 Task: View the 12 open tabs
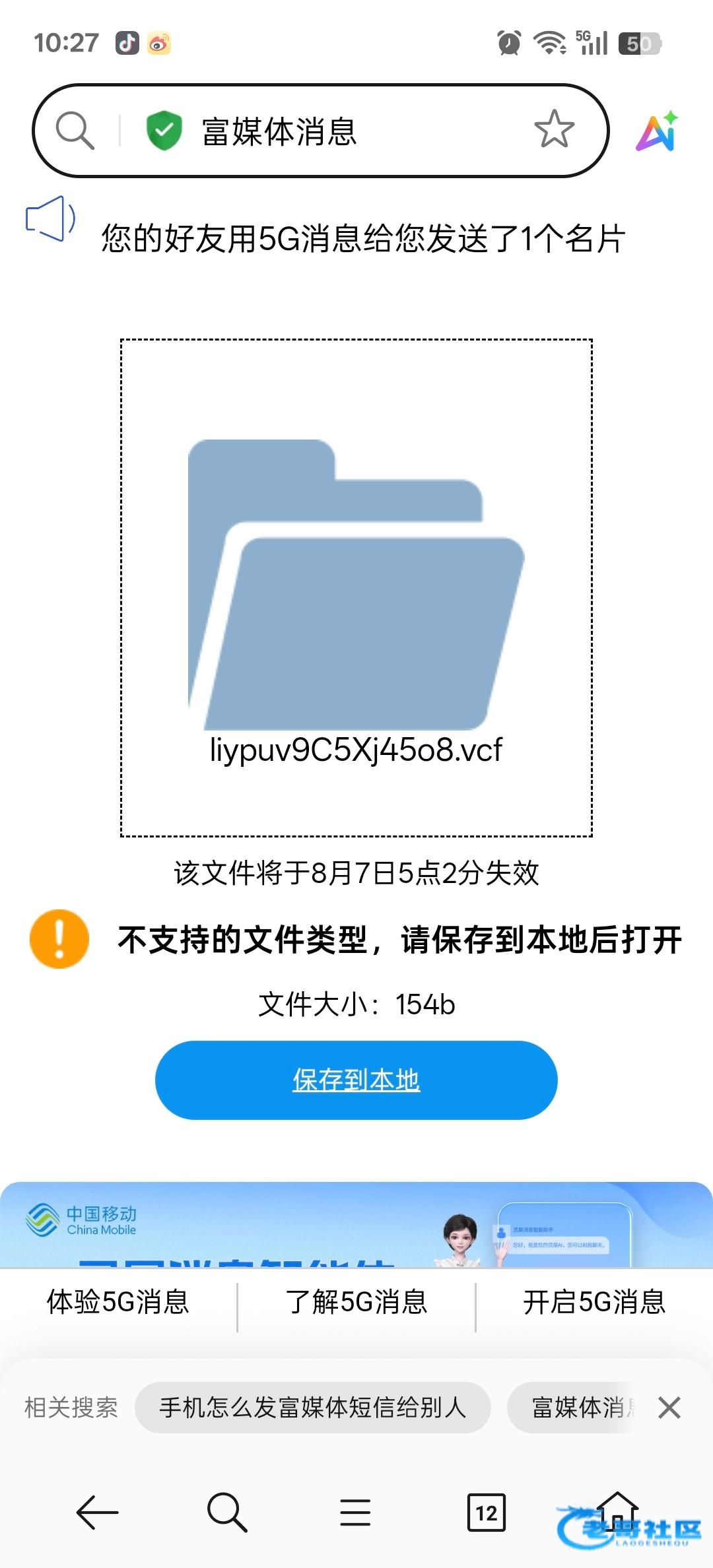(x=486, y=1511)
